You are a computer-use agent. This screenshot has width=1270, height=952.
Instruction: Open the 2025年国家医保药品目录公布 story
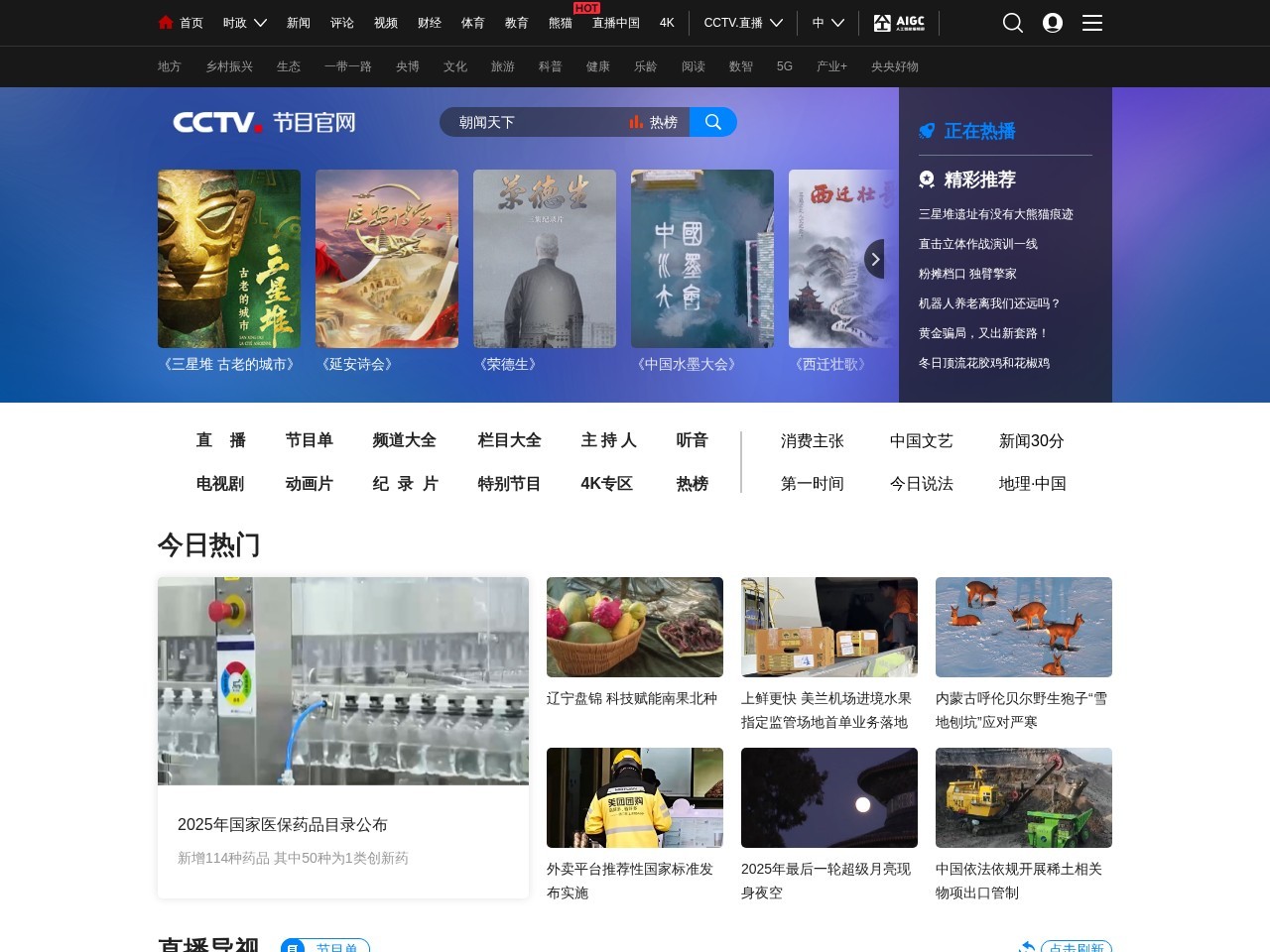[x=342, y=737]
